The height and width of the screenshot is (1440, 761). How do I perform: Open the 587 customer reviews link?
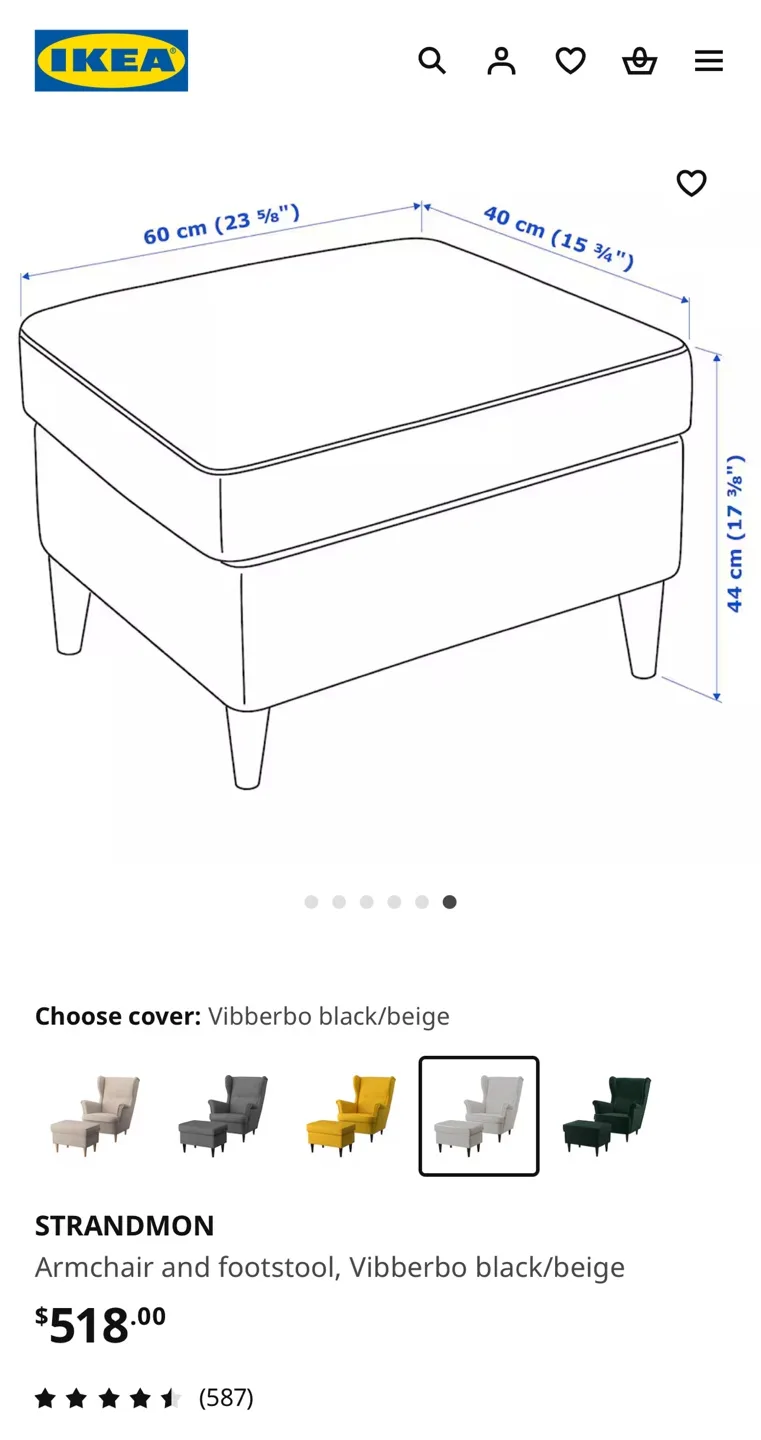(227, 1397)
